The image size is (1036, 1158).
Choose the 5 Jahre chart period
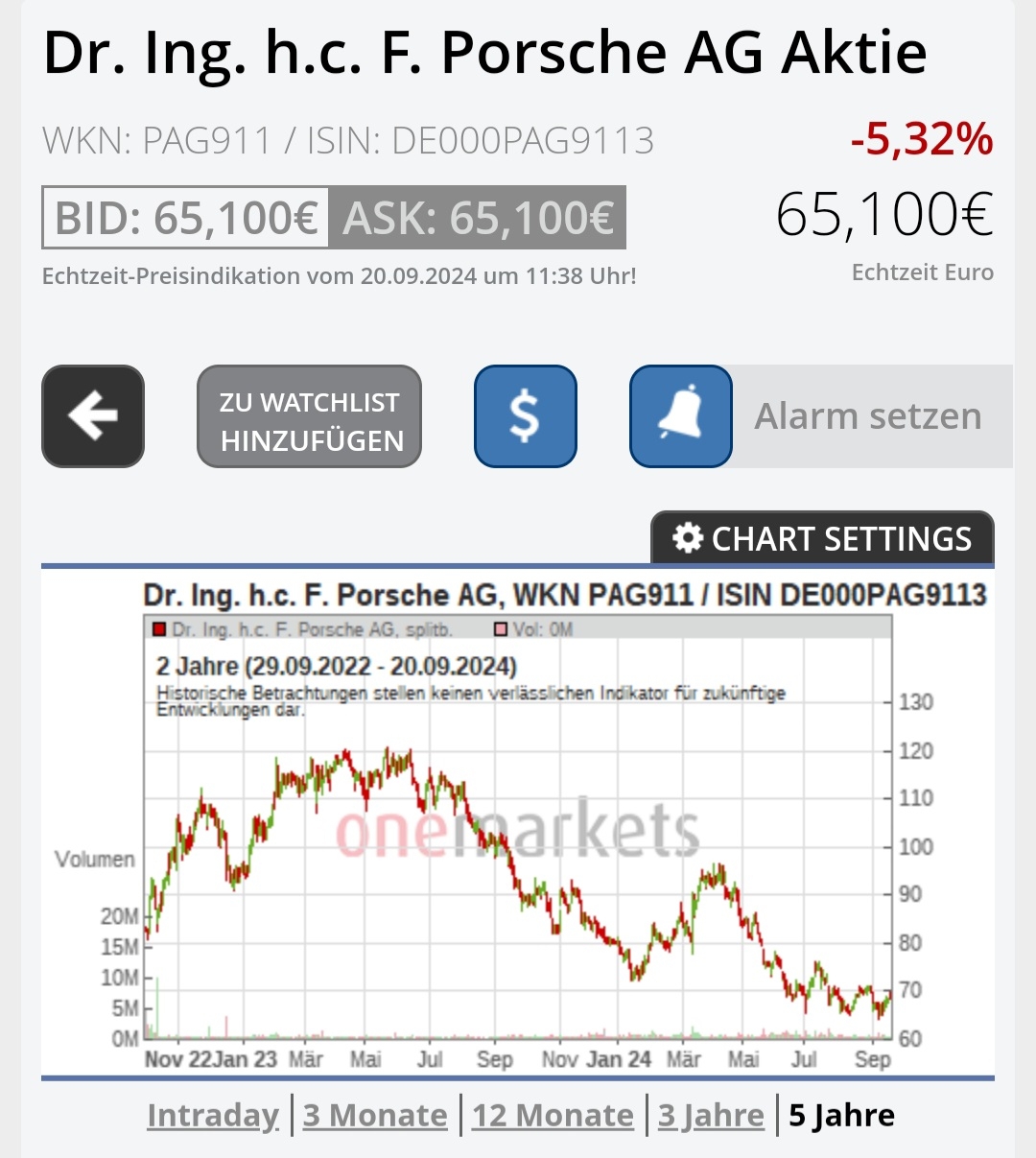pyautogui.click(x=841, y=1115)
